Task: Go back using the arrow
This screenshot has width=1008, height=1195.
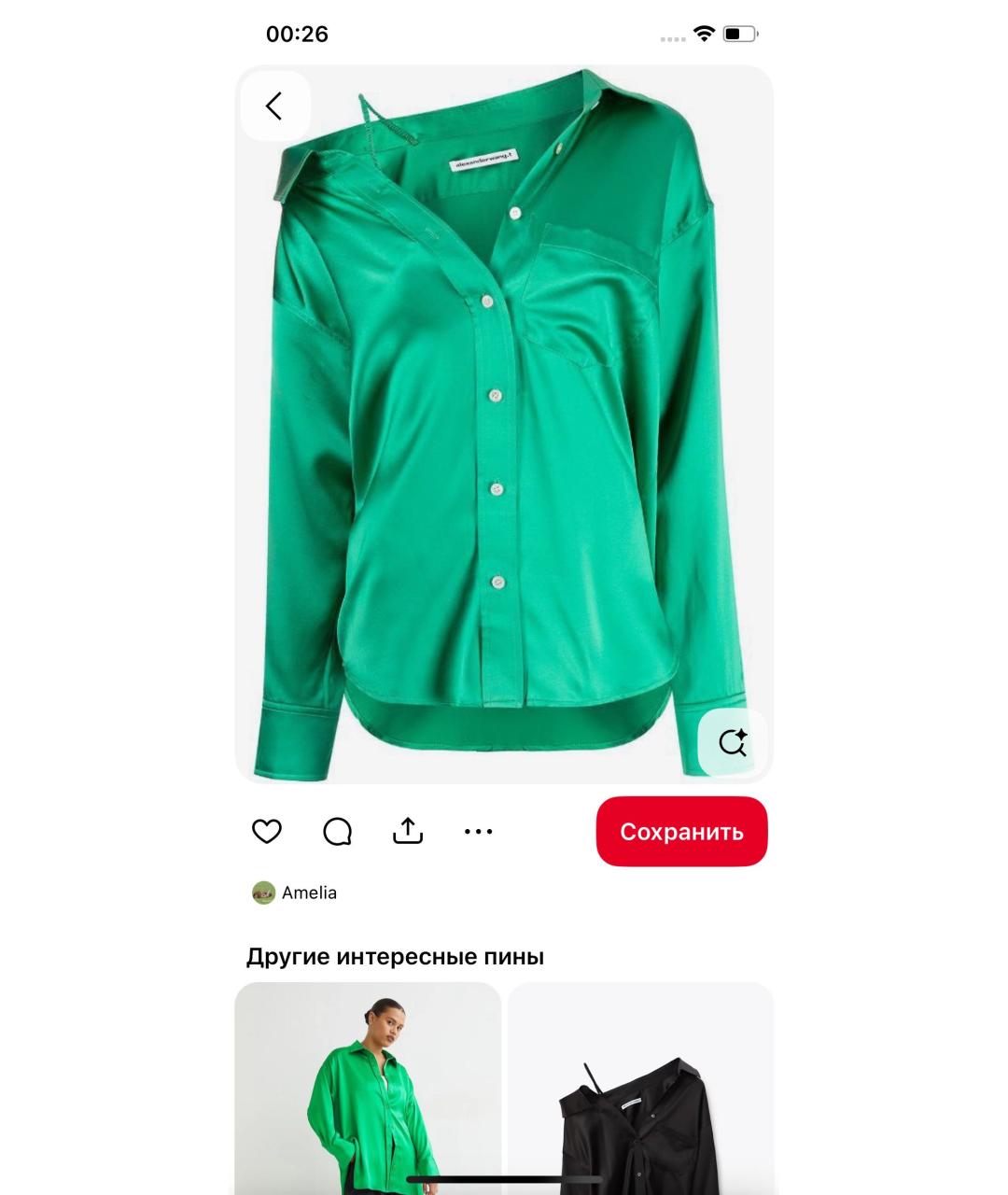Action: [274, 105]
